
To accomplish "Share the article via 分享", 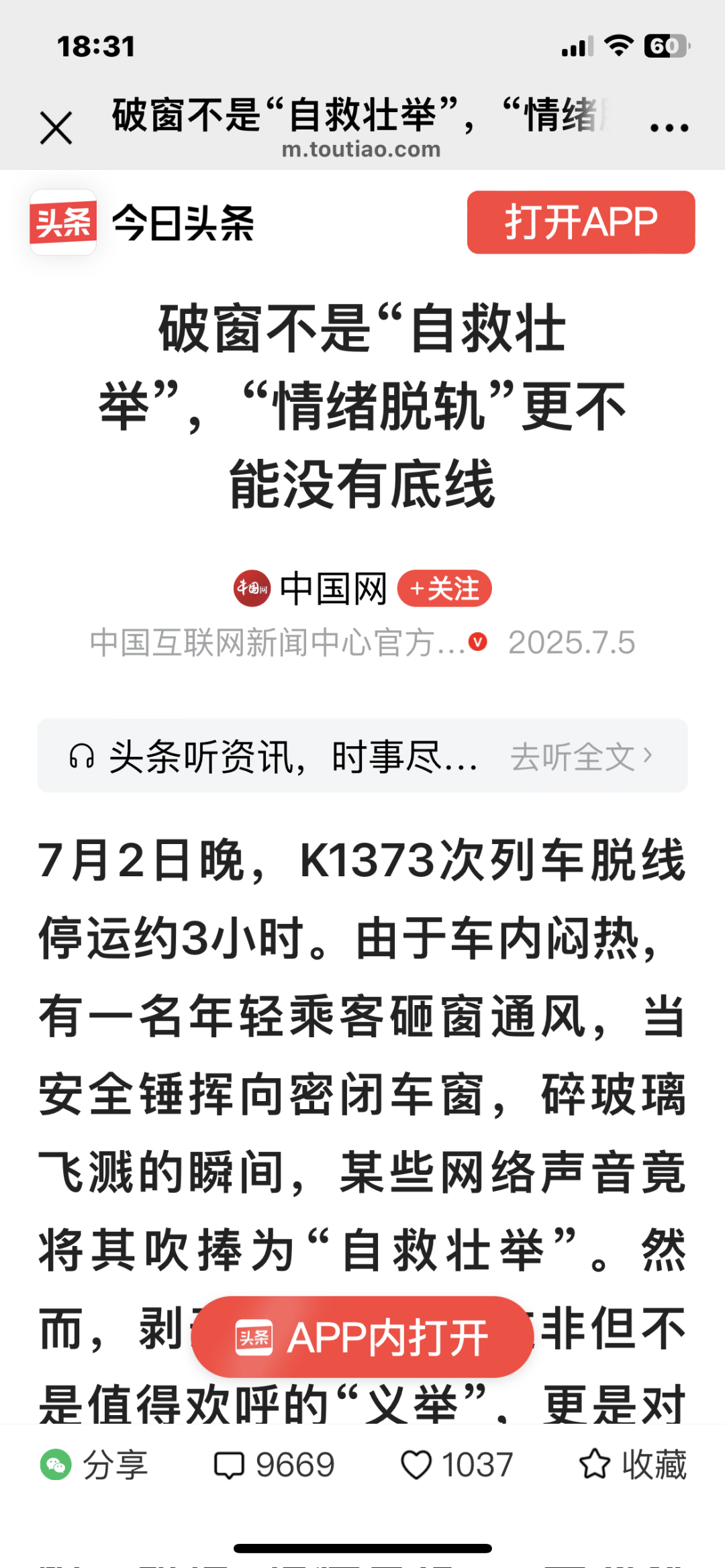I will [95, 1464].
